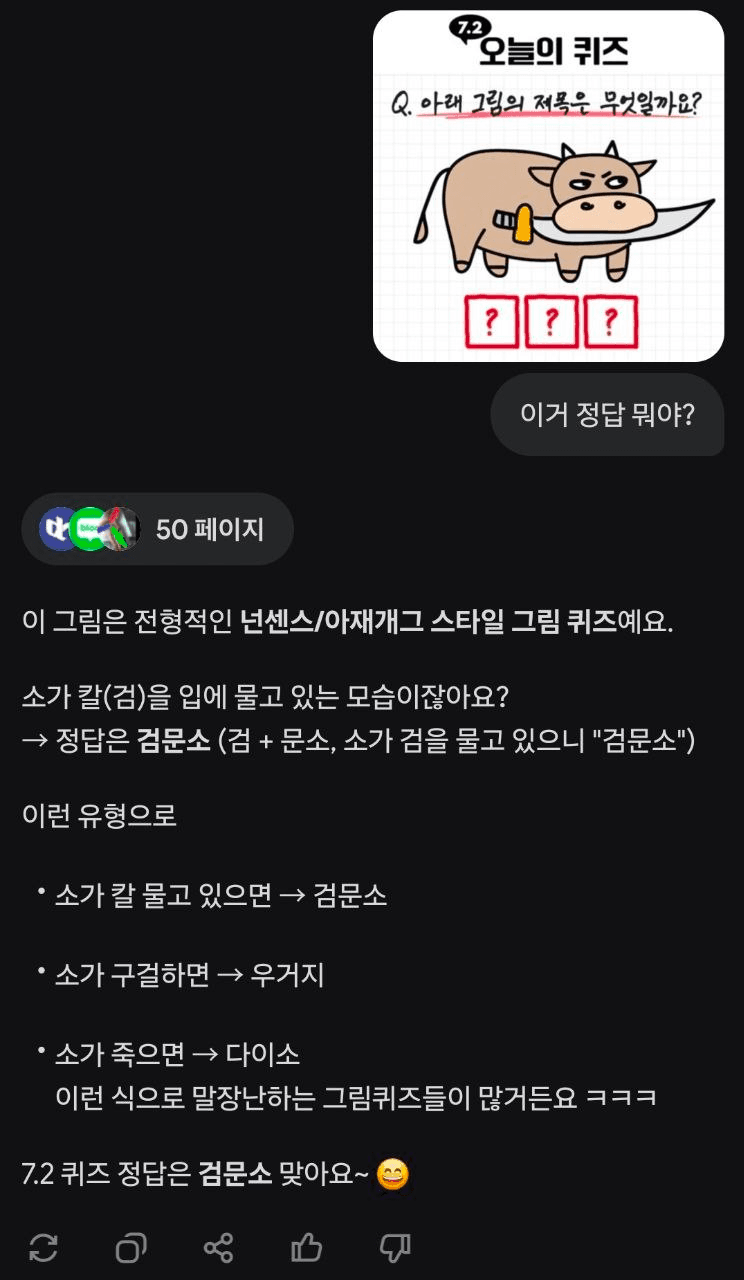Screen dimensions: 744x1280
Task: Open the attached quiz image
Action: pyautogui.click(x=548, y=186)
